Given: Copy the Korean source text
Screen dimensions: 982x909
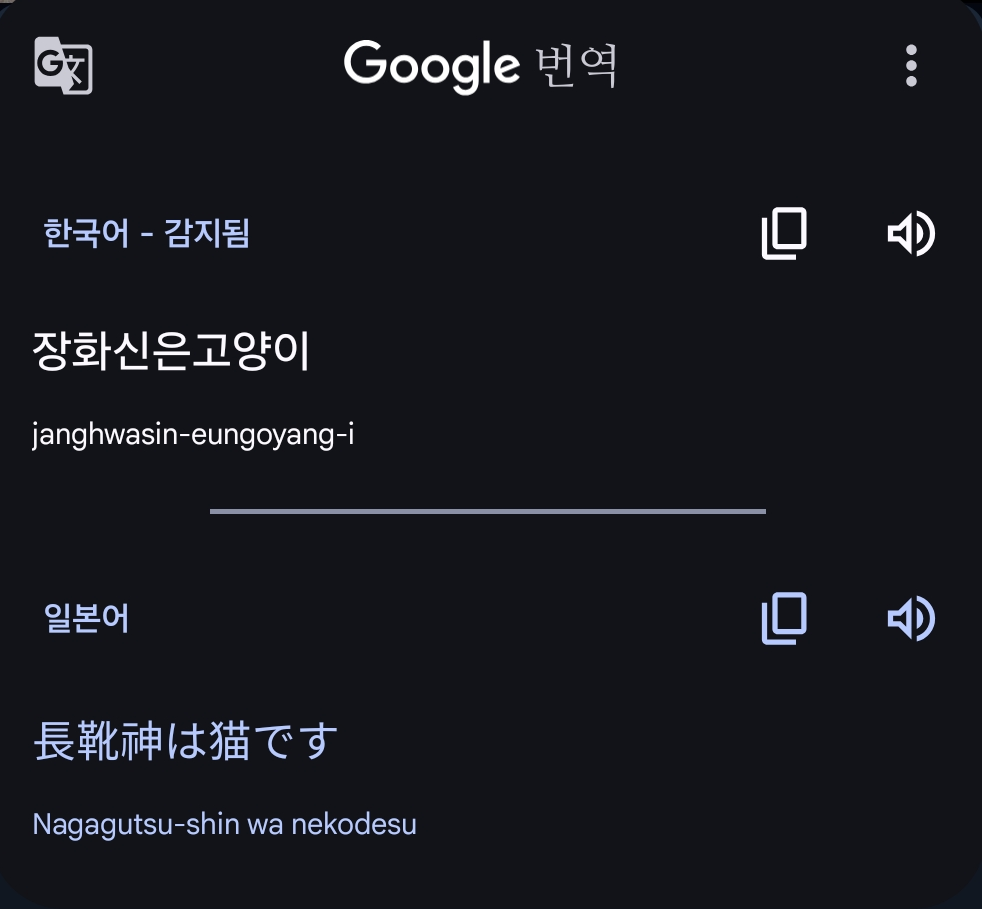Looking at the screenshot, I should point(784,234).
